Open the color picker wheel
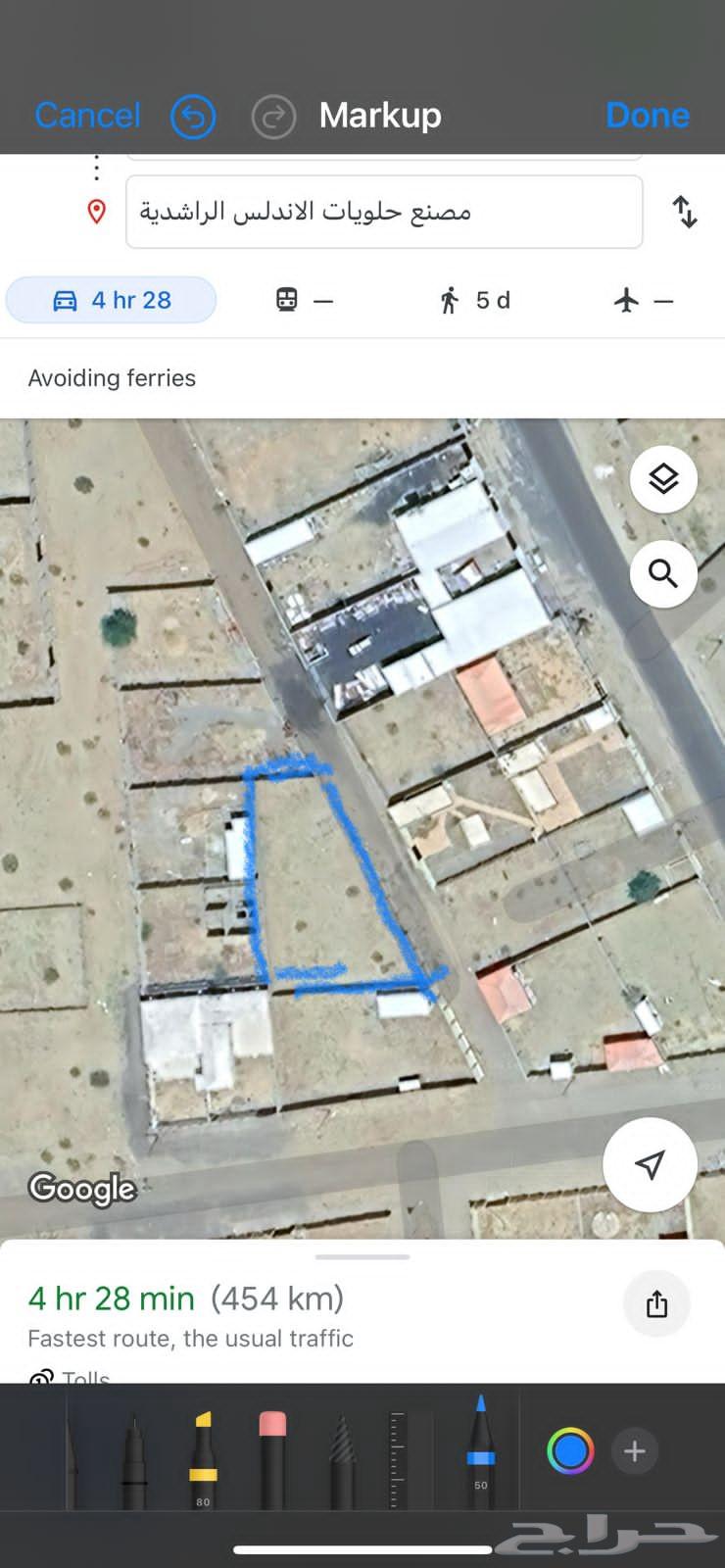The image size is (725, 1568). [570, 1450]
